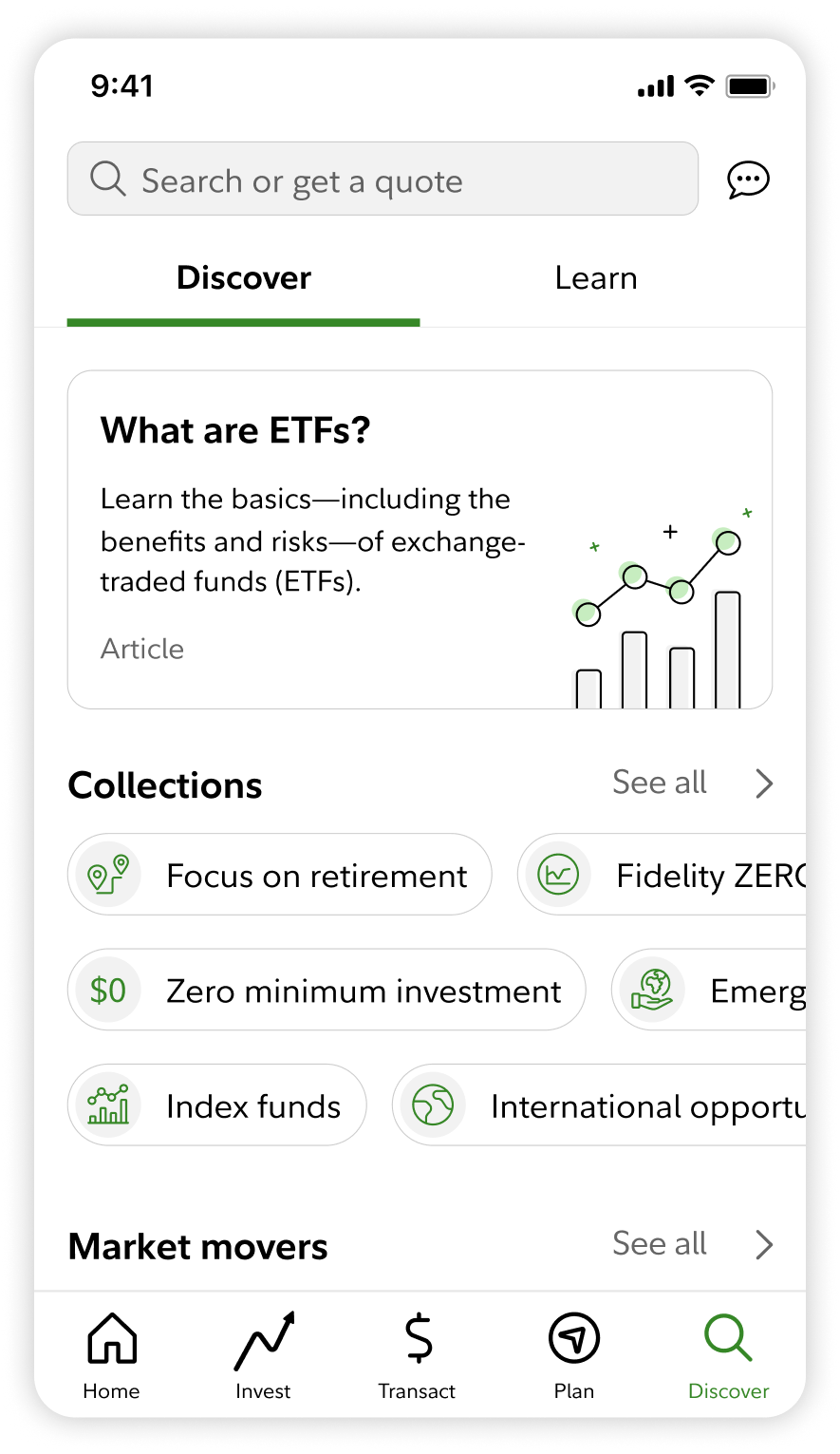See all Collections
The image size is (840, 1454).
[x=692, y=784]
